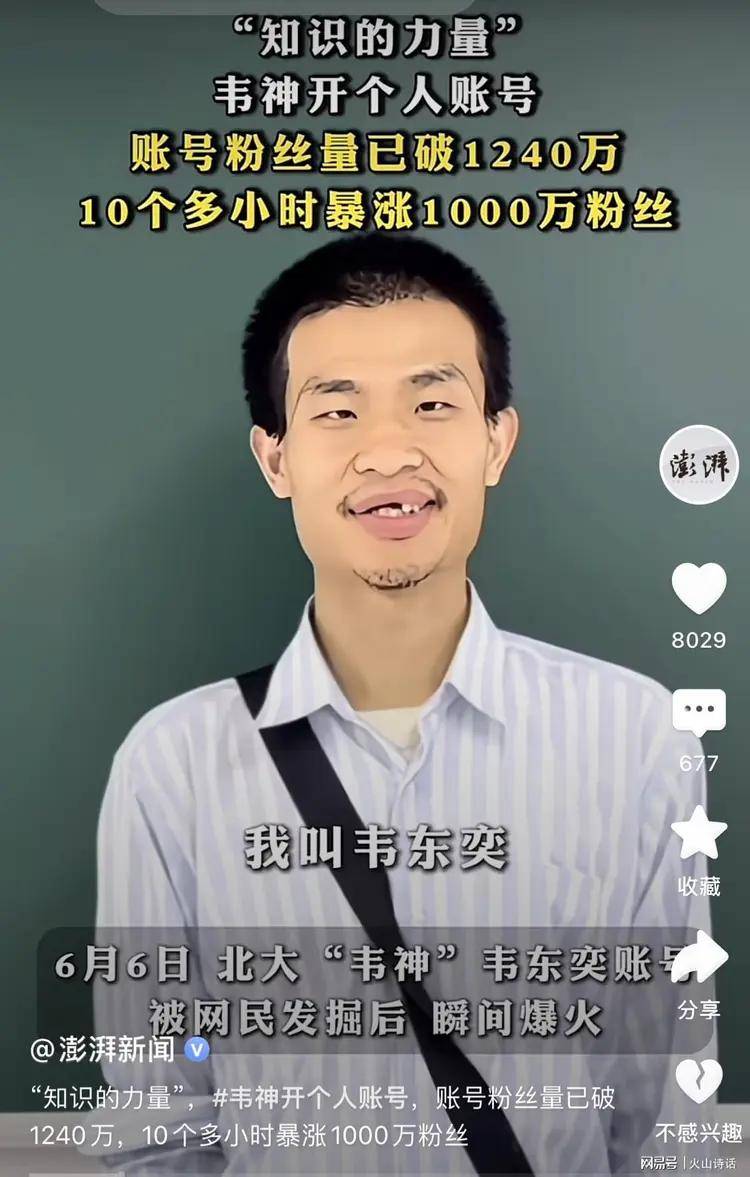Open the comments with 677 replies
The image size is (750, 1177).
coord(699,713)
